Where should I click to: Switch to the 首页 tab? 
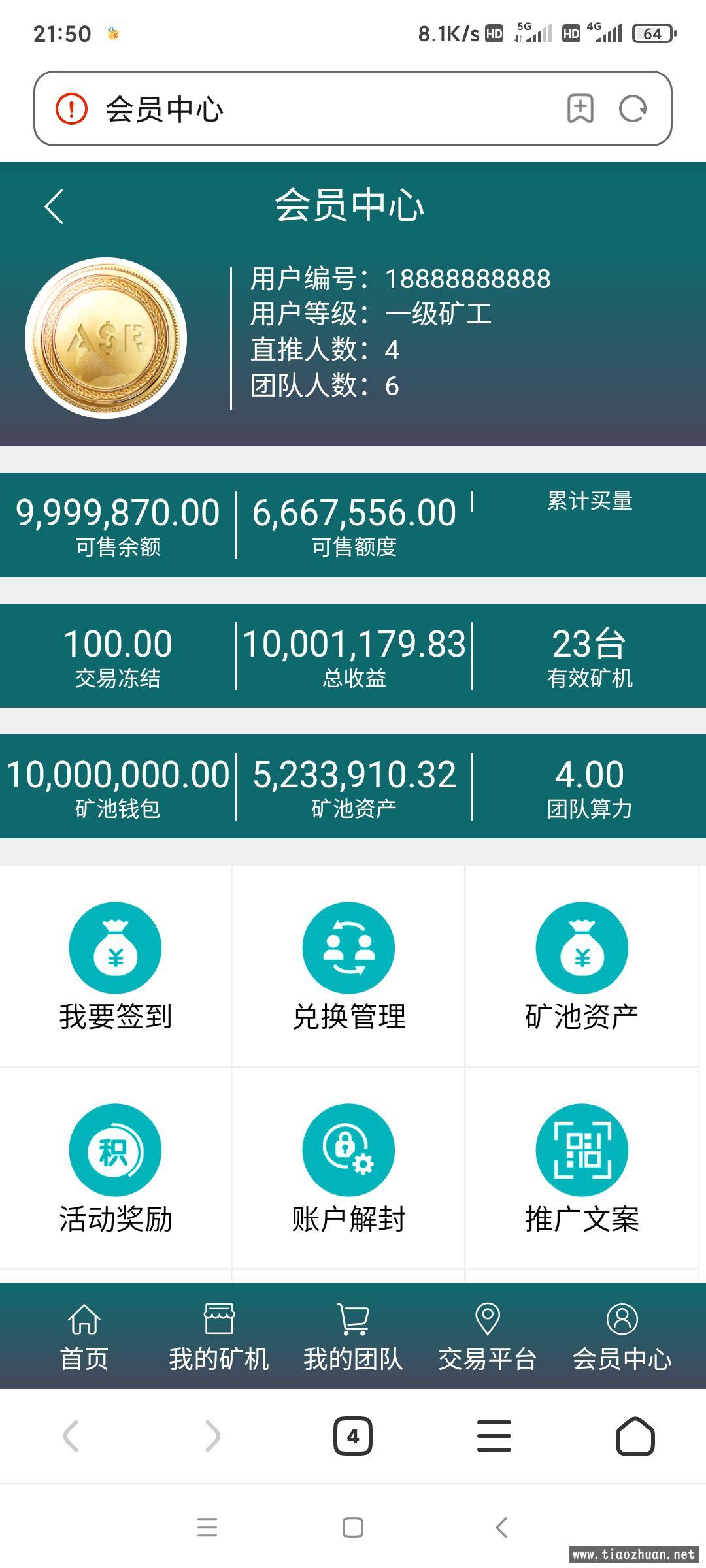(x=84, y=1337)
